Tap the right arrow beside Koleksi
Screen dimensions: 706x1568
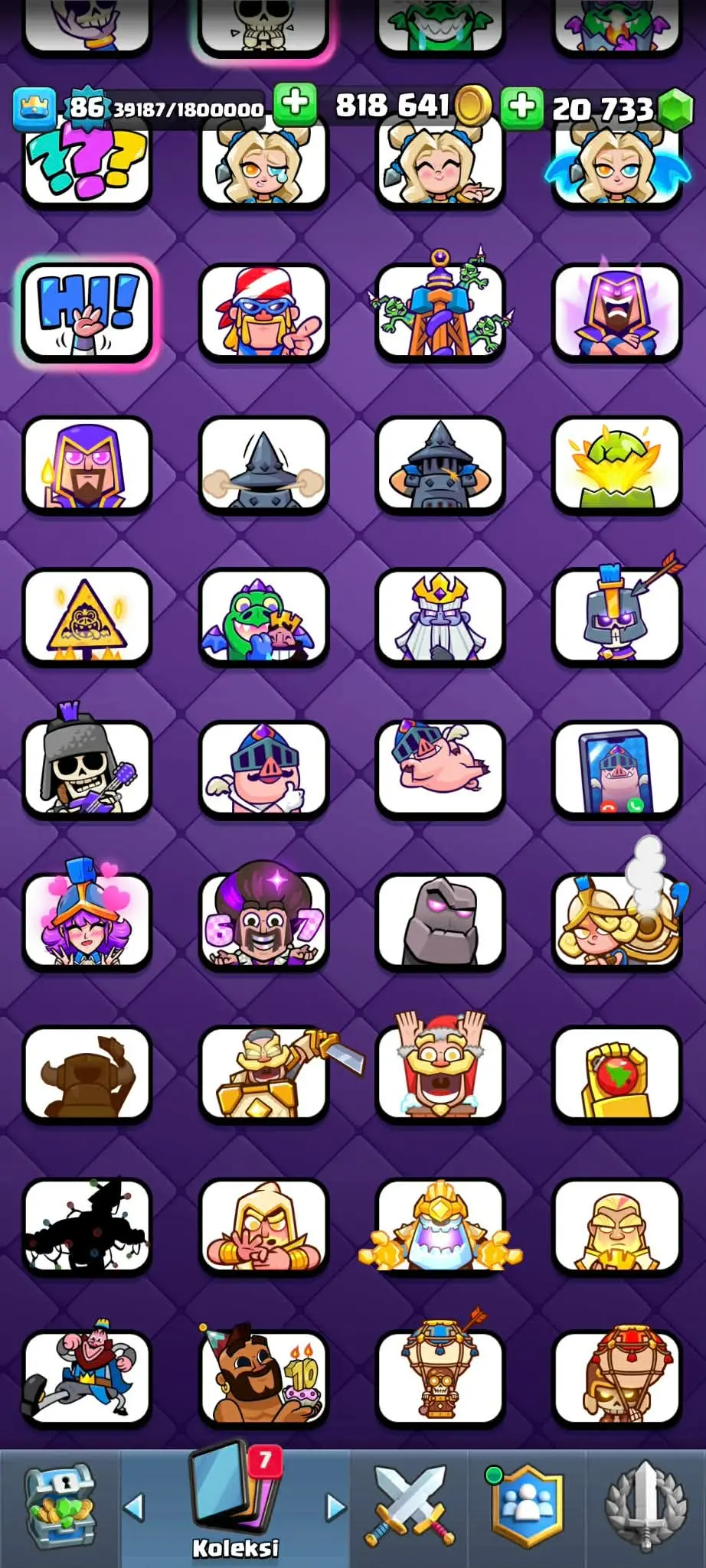pyautogui.click(x=335, y=1508)
